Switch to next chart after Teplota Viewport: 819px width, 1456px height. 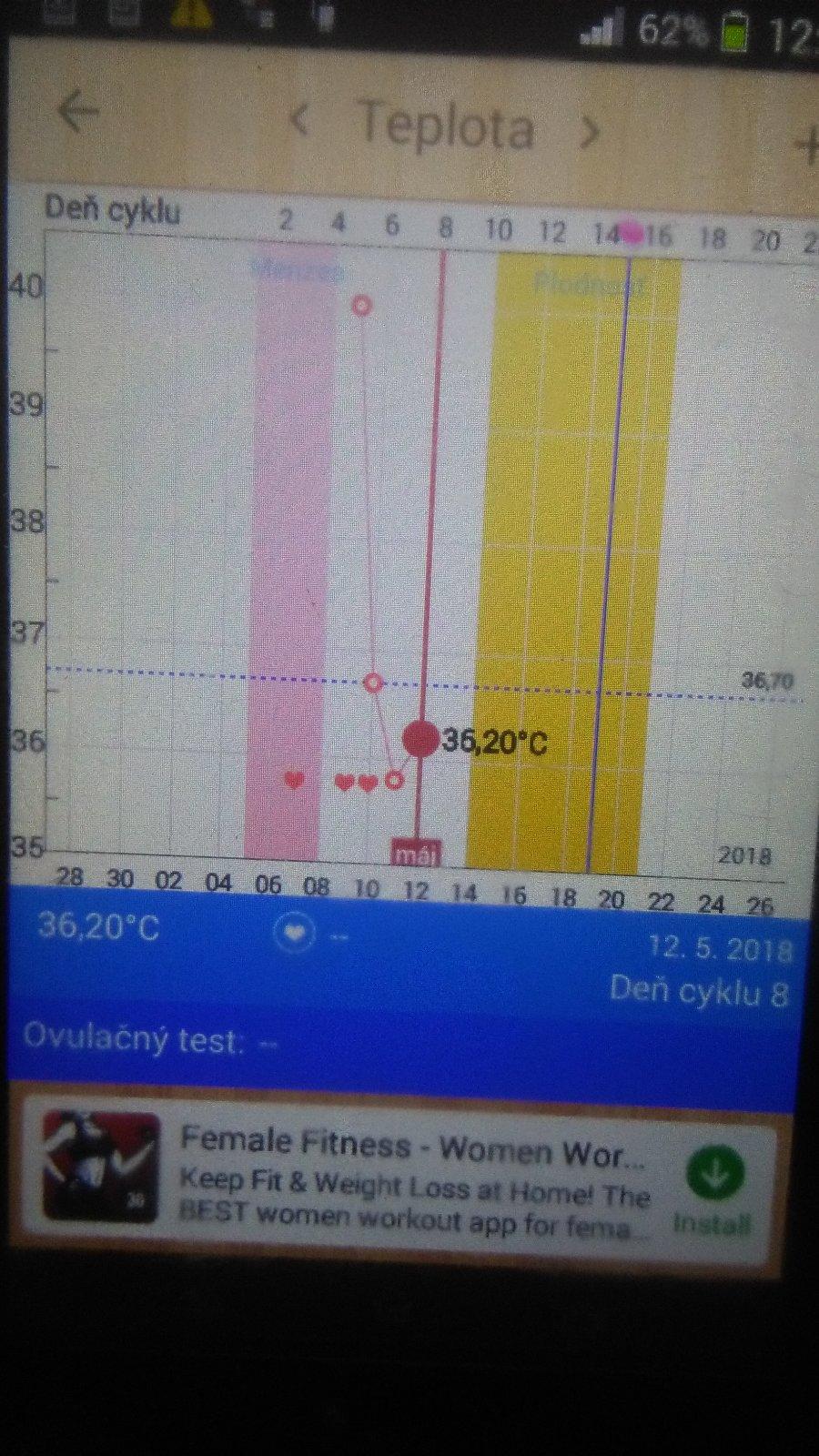(x=590, y=132)
